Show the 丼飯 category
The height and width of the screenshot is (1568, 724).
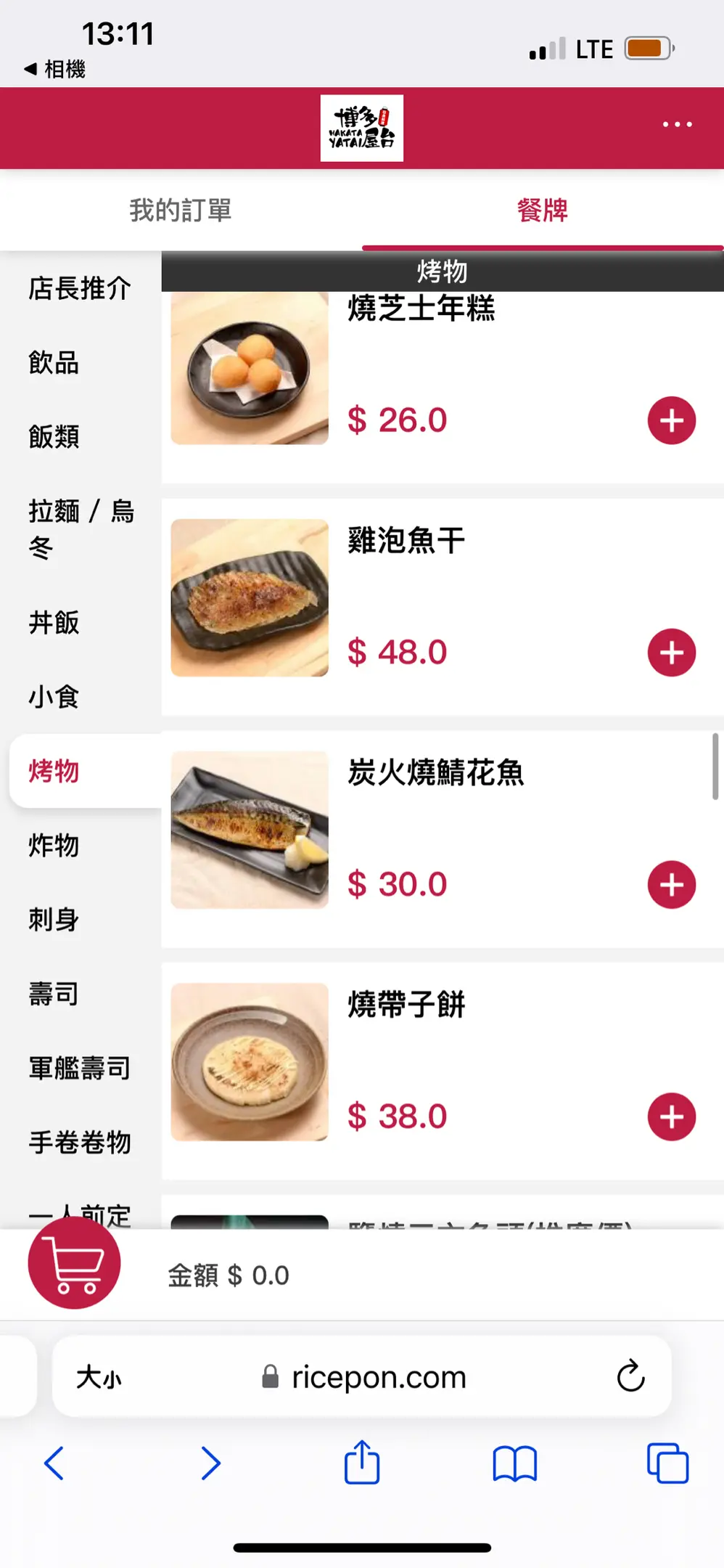(x=54, y=623)
